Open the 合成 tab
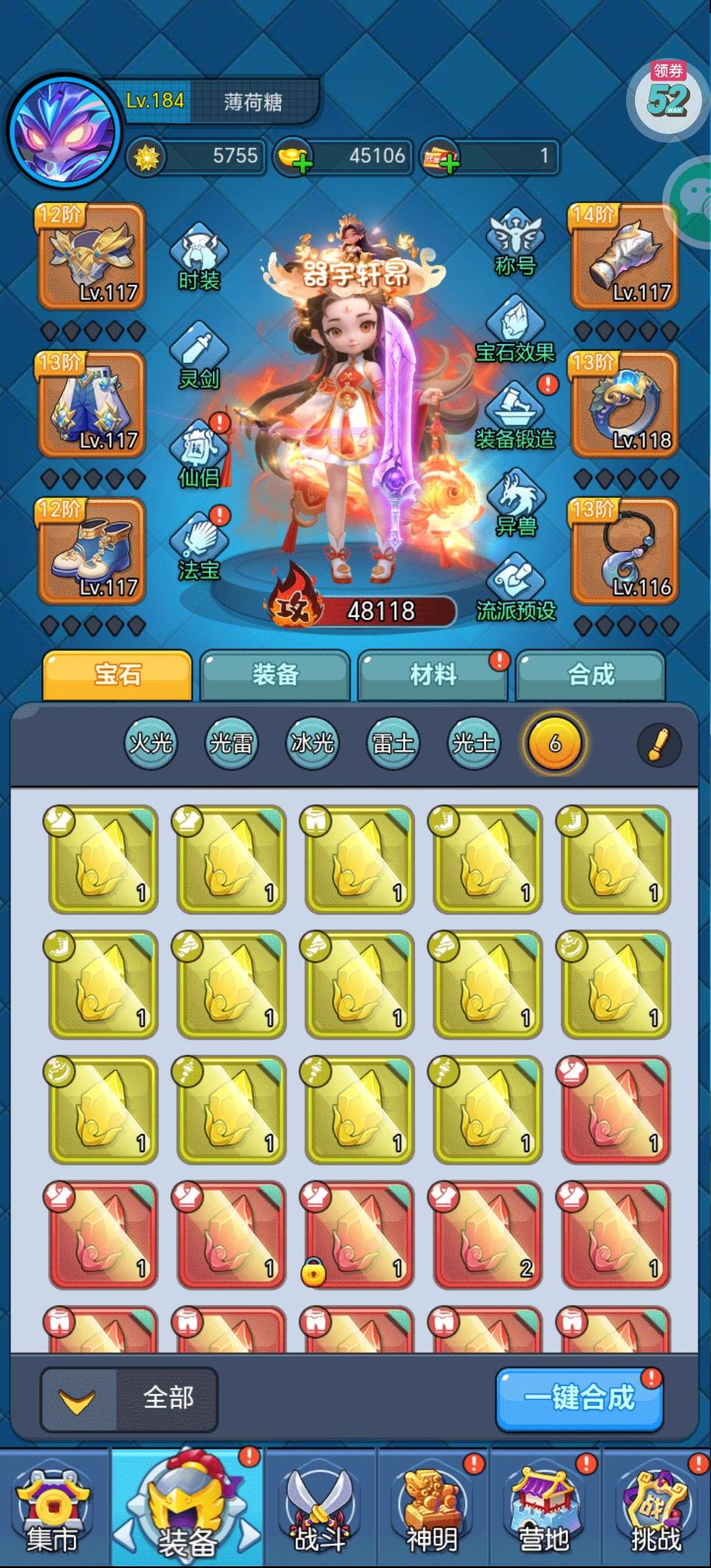The image size is (711, 1568). coord(591,675)
